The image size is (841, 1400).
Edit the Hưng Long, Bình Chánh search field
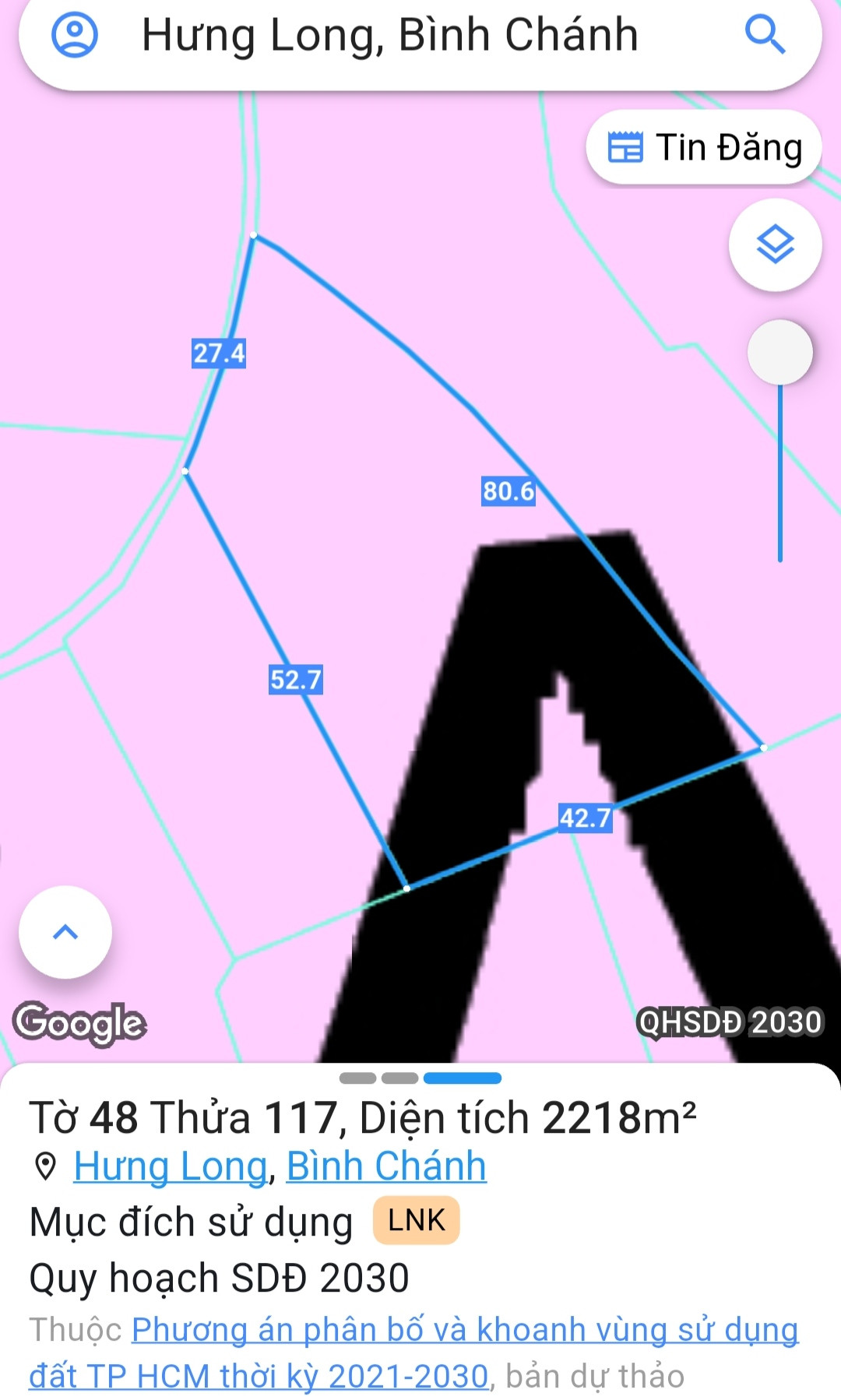[389, 35]
